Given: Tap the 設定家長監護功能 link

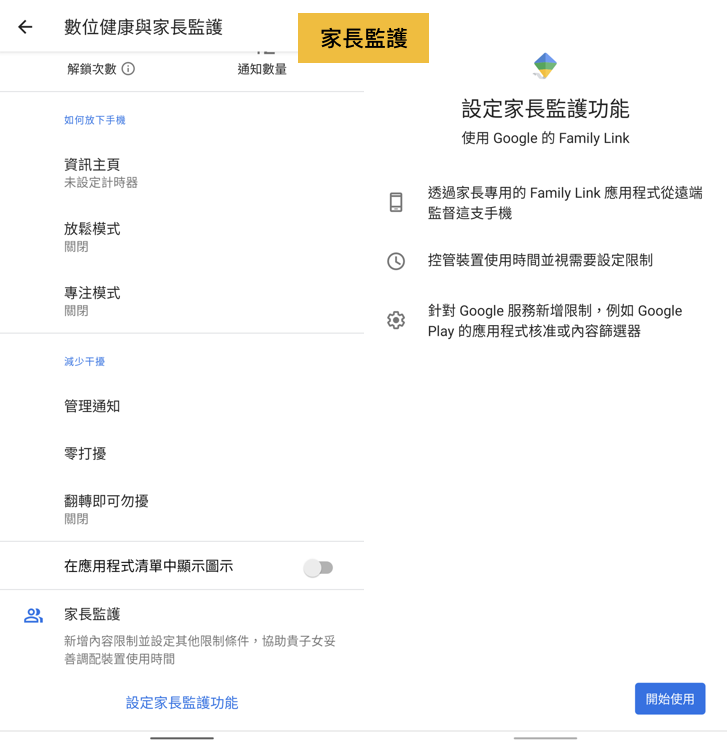Looking at the screenshot, I should (x=182, y=702).
